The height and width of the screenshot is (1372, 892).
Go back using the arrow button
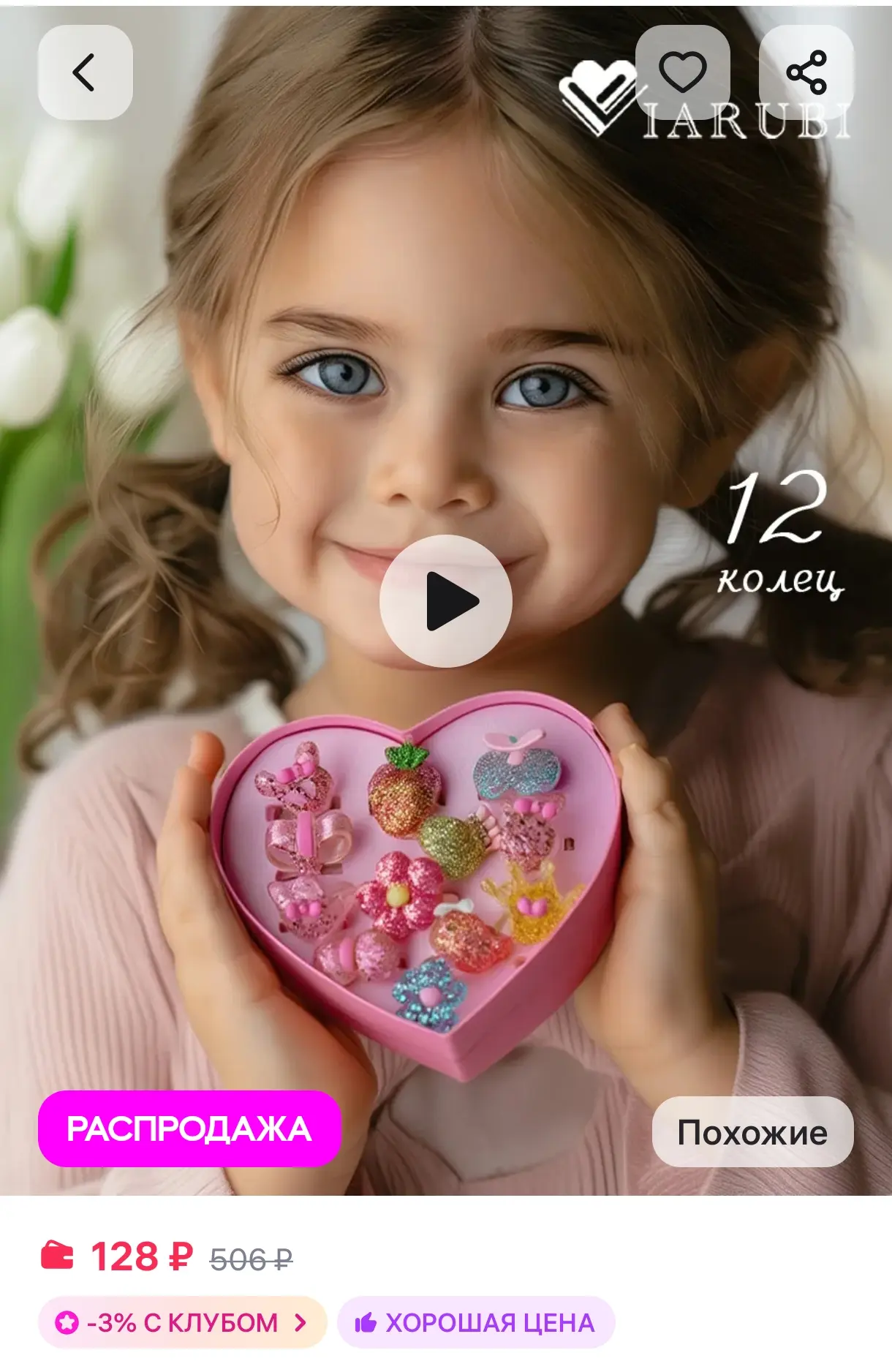click(x=85, y=72)
